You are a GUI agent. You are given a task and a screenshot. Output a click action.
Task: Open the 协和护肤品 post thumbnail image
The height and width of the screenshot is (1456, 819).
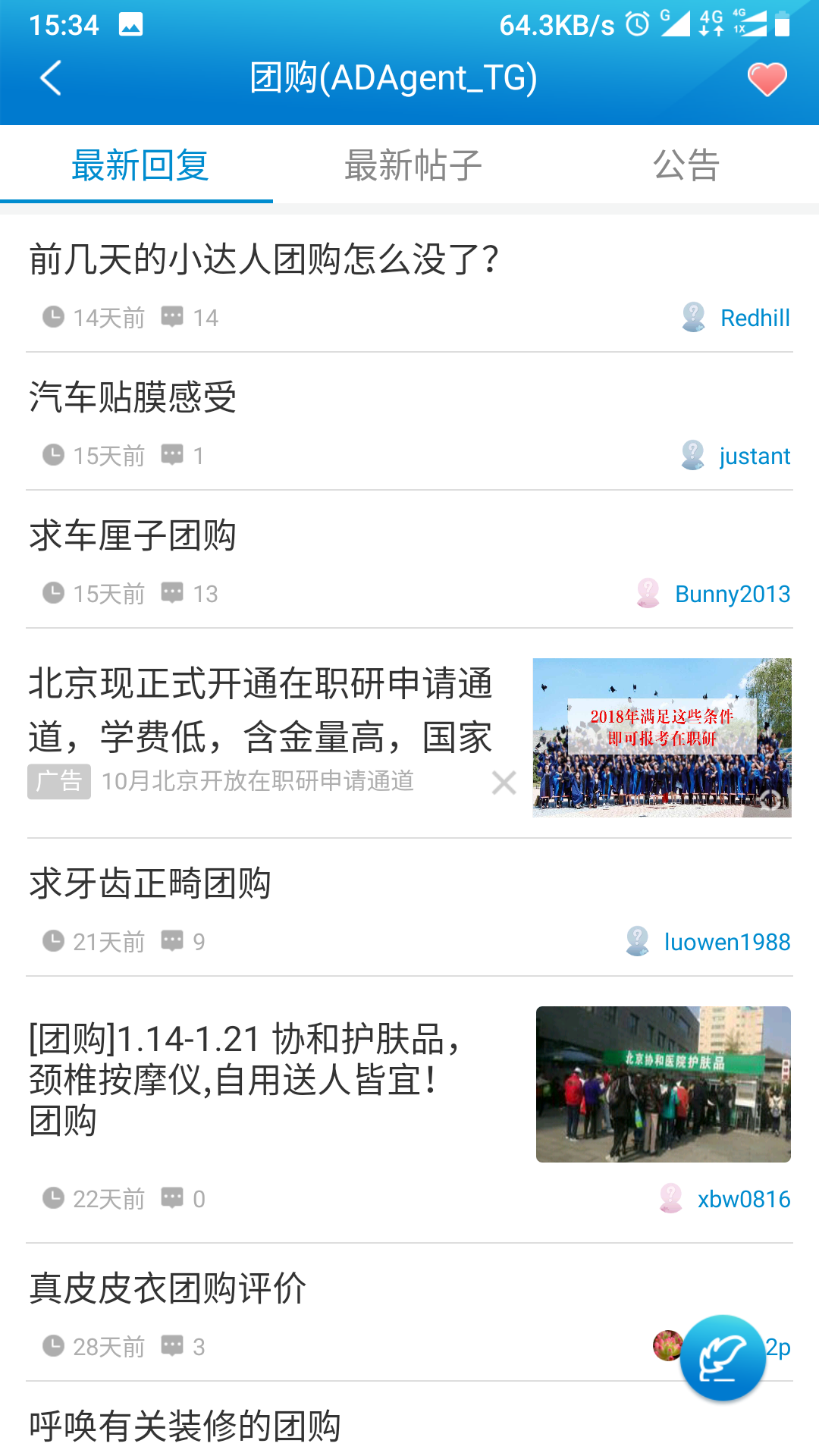pos(663,1086)
